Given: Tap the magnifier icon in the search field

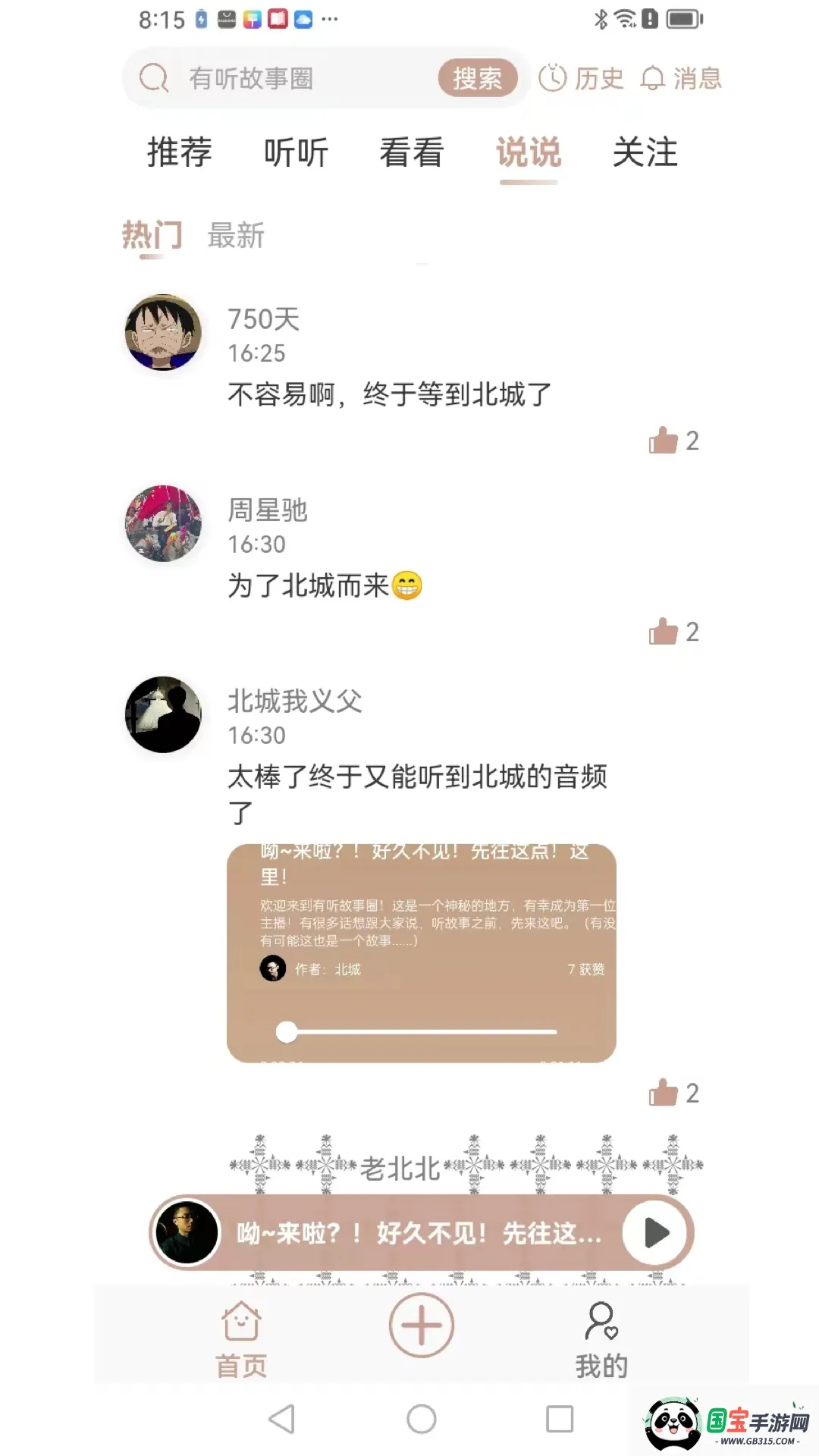Looking at the screenshot, I should pos(154,78).
